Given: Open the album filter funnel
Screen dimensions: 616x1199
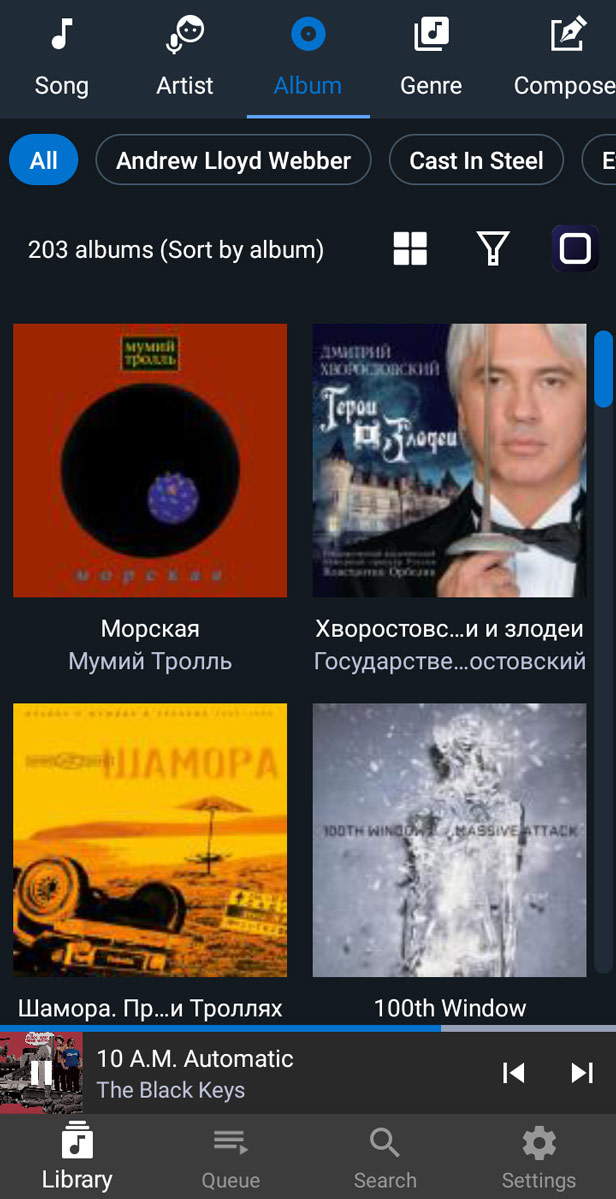Looking at the screenshot, I should [x=492, y=249].
